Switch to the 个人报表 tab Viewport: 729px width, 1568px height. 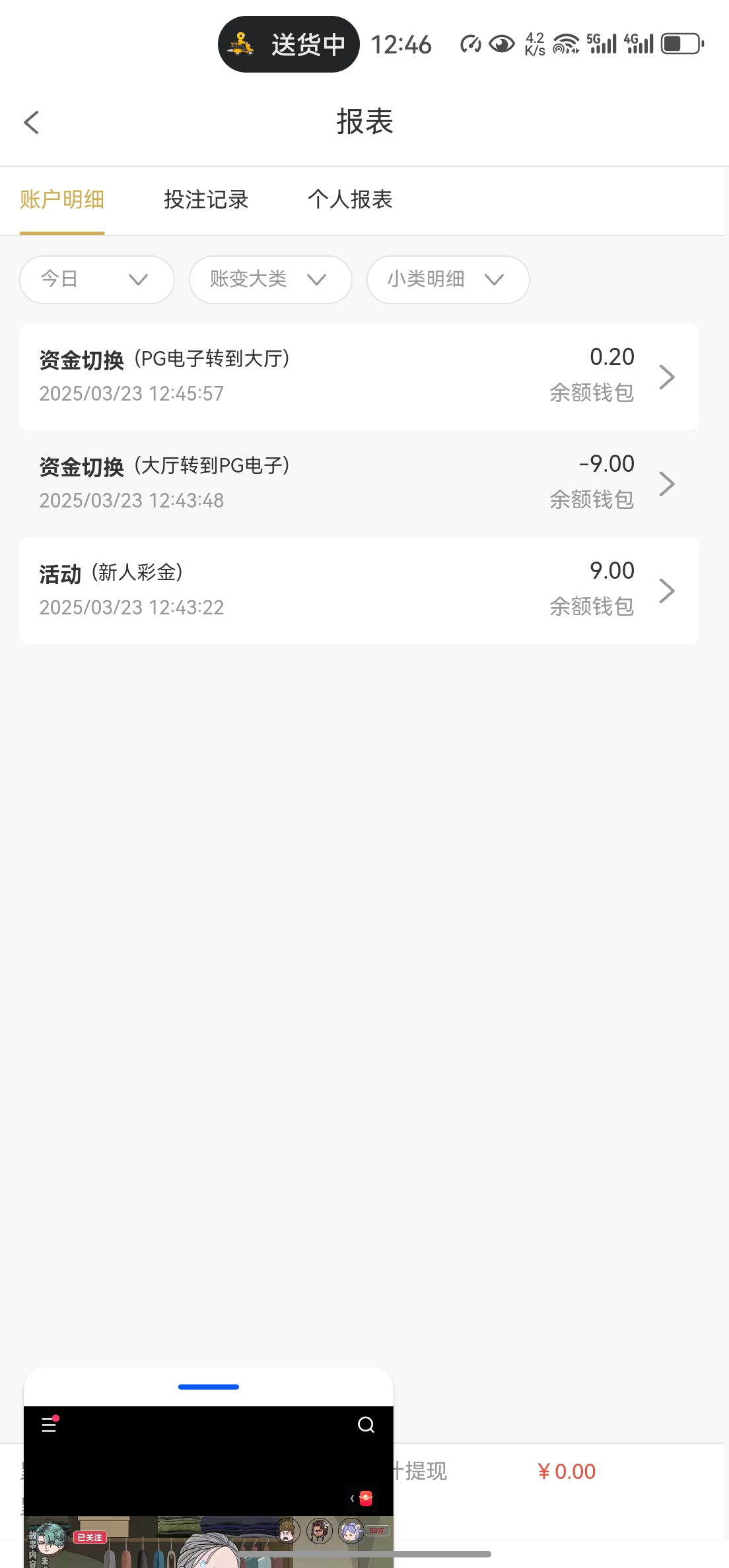[350, 200]
